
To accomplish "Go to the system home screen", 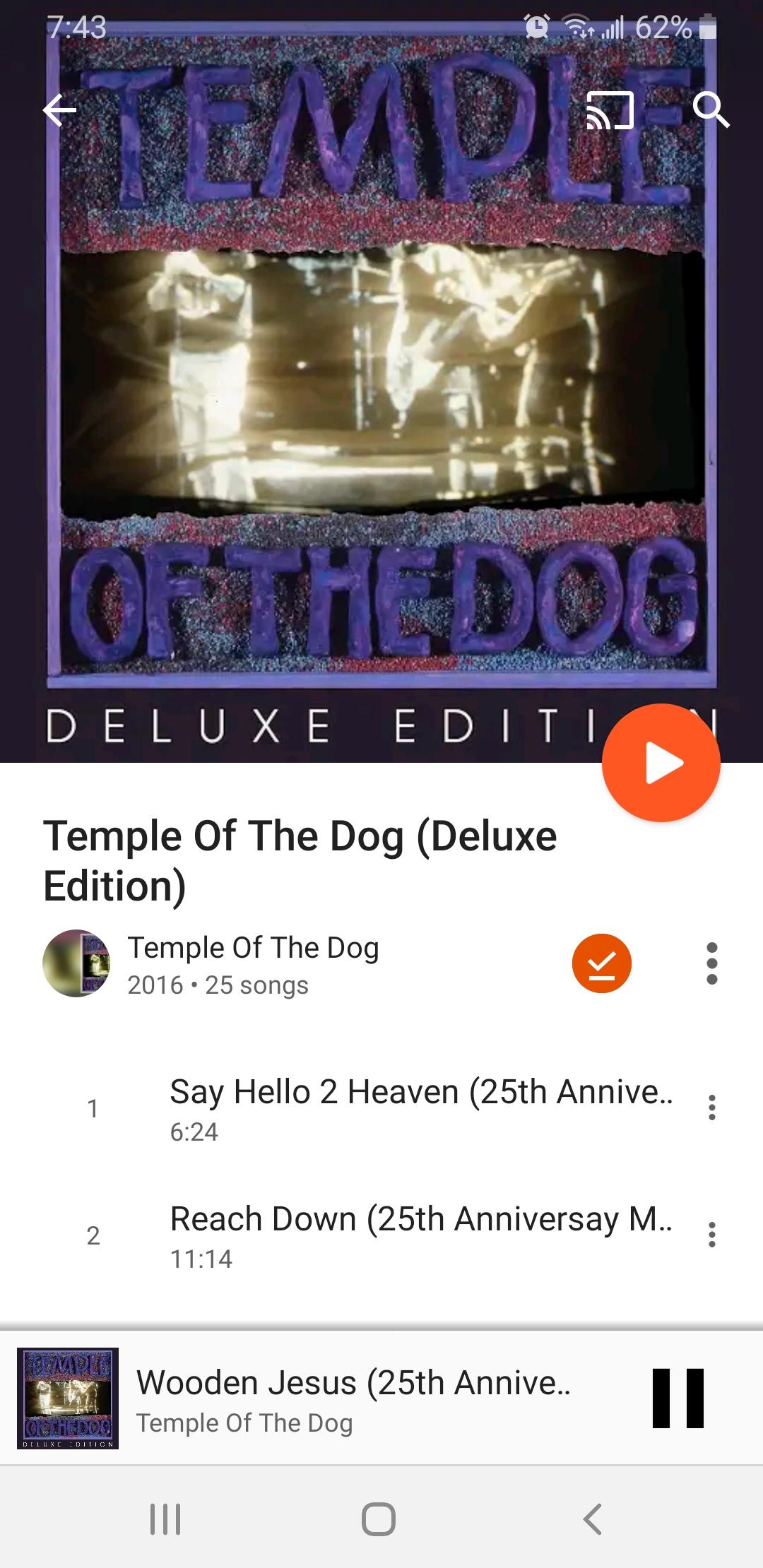I will coord(379,1519).
